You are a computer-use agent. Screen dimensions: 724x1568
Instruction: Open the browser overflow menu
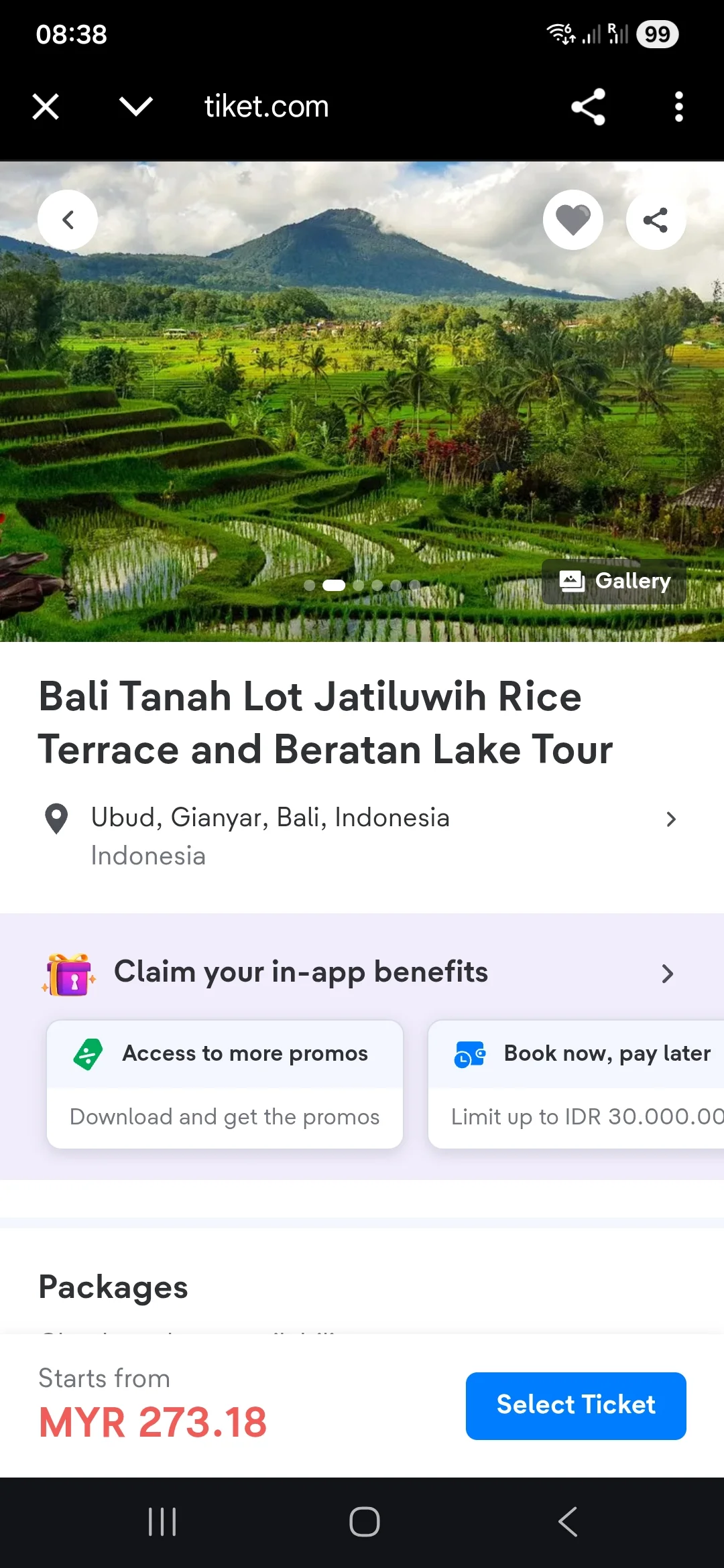click(x=678, y=107)
